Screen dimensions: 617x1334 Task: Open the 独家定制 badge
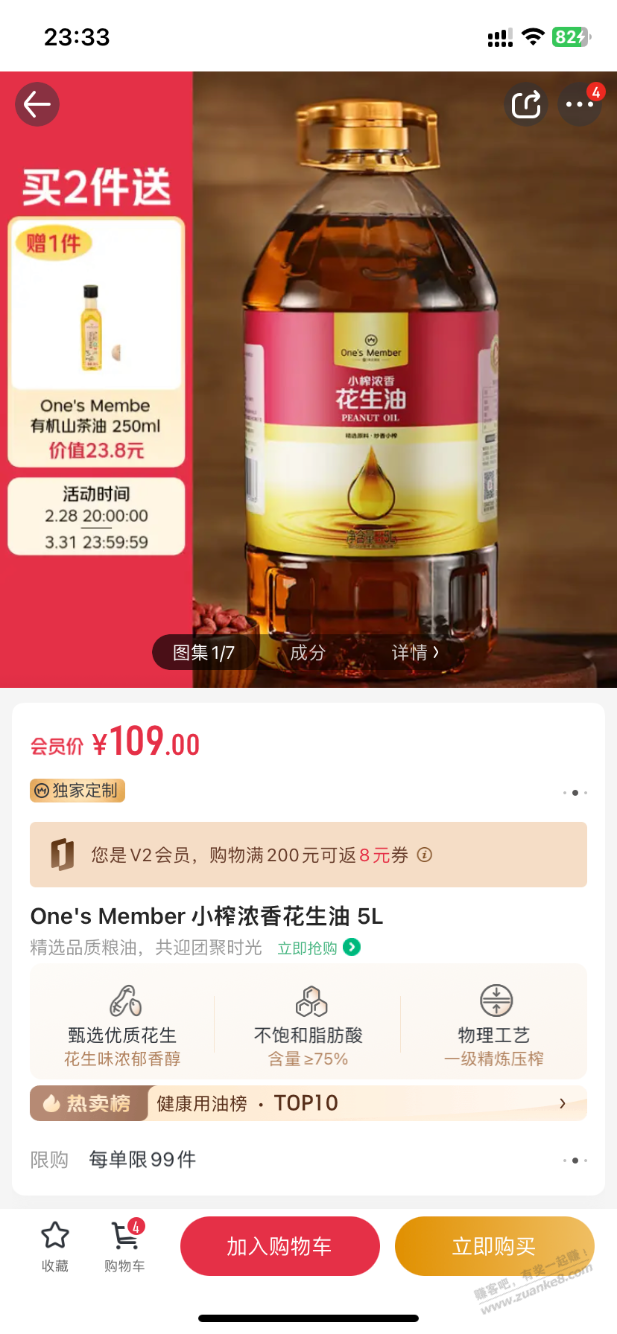78,791
